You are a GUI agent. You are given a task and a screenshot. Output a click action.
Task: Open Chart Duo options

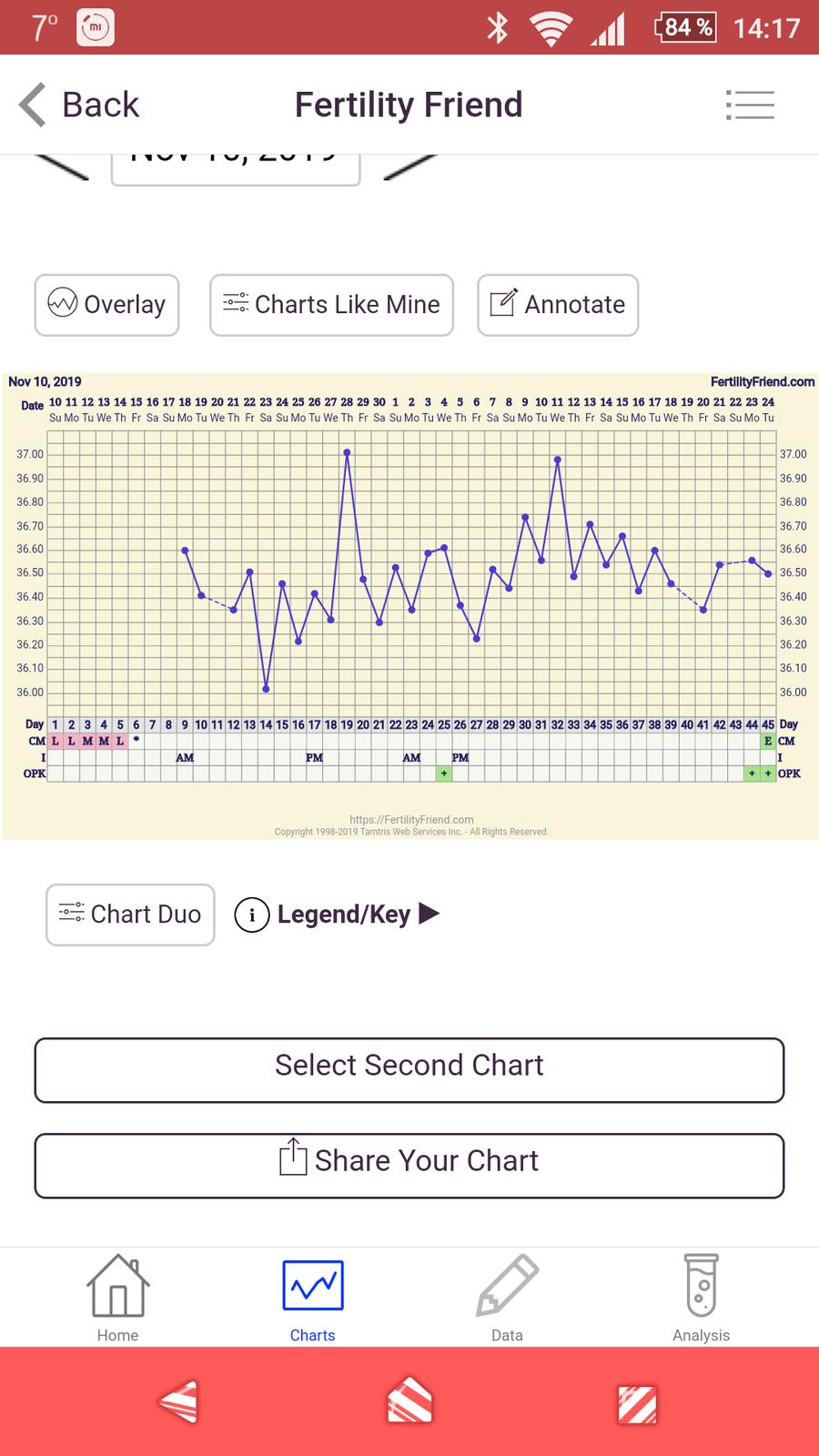(130, 915)
